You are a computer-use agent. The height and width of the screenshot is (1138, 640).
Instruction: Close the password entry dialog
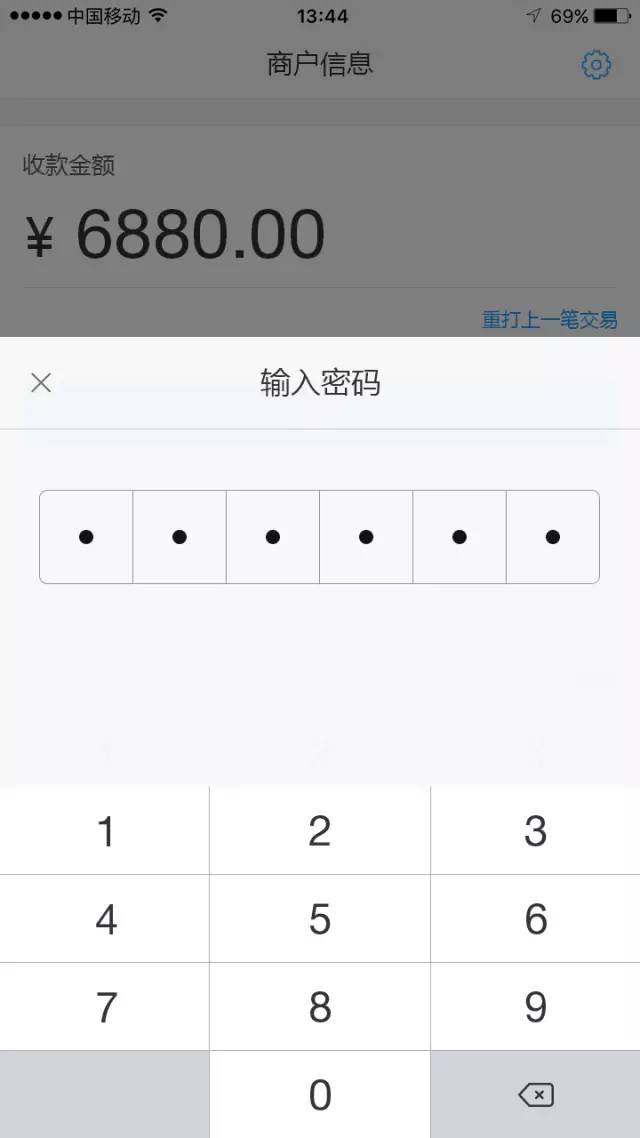41,382
